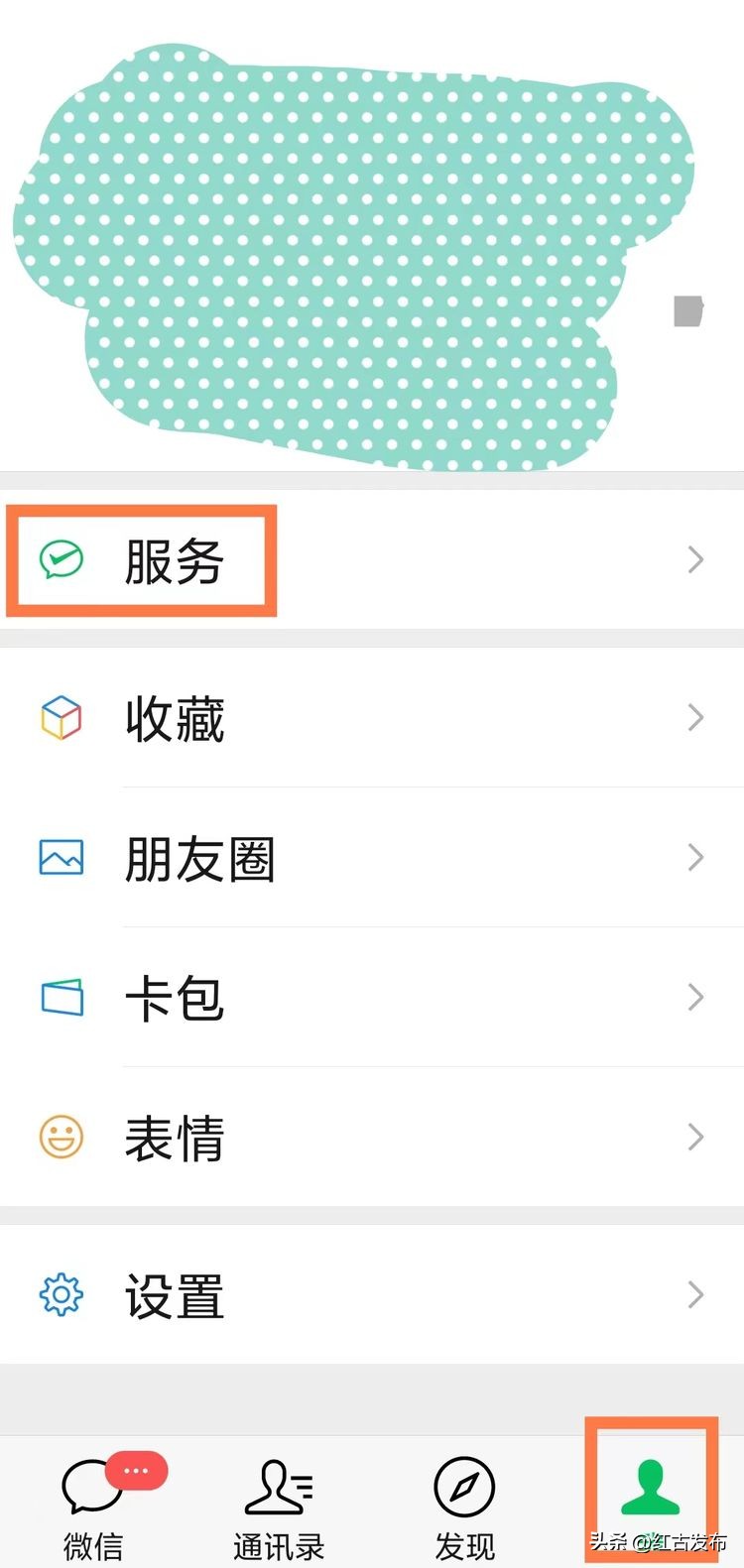Open the 卡包 Card Package entry

click(x=176, y=998)
